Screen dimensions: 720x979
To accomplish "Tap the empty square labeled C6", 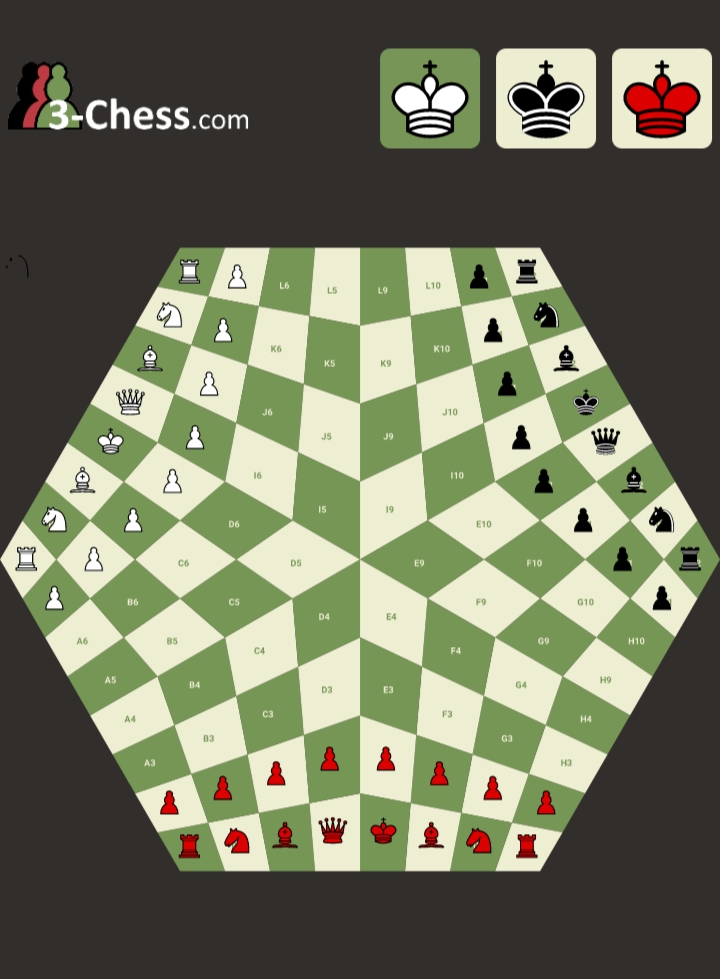I will click(x=185, y=563).
